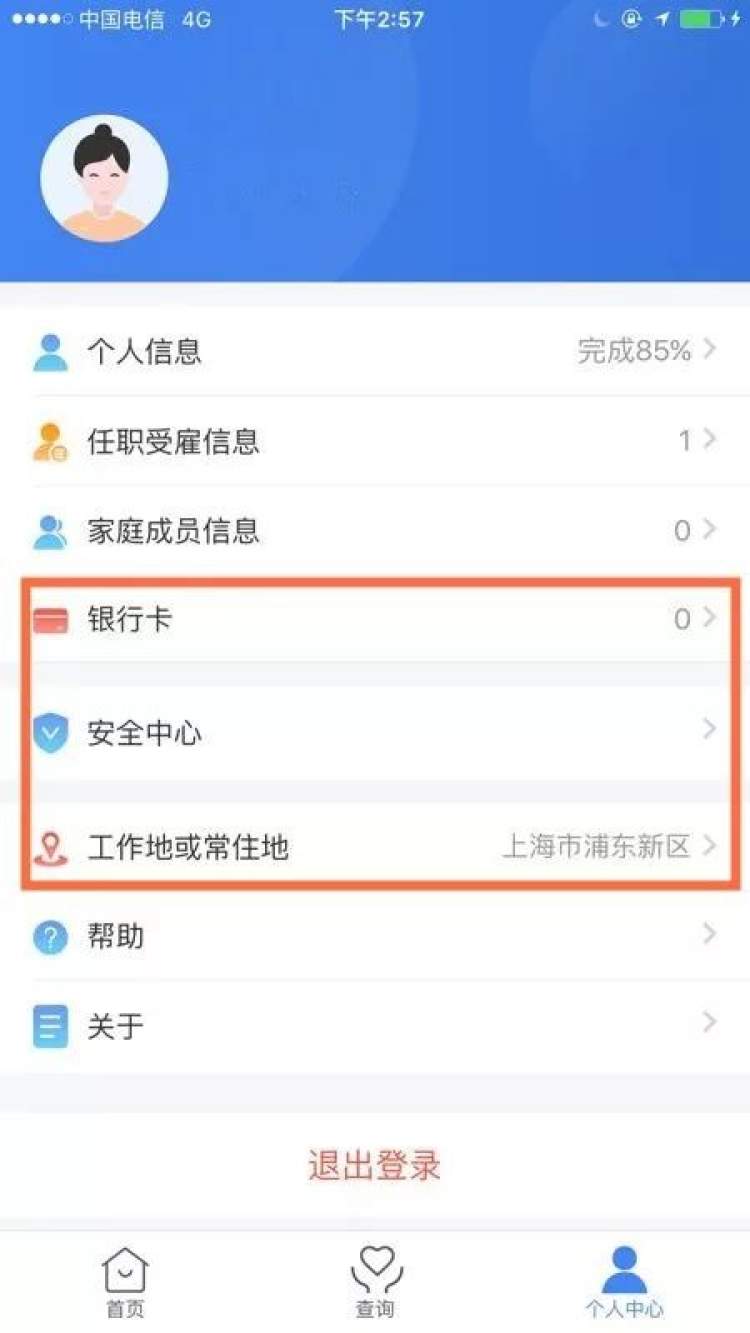Select the 个人中心 tab

pyautogui.click(x=624, y=1282)
